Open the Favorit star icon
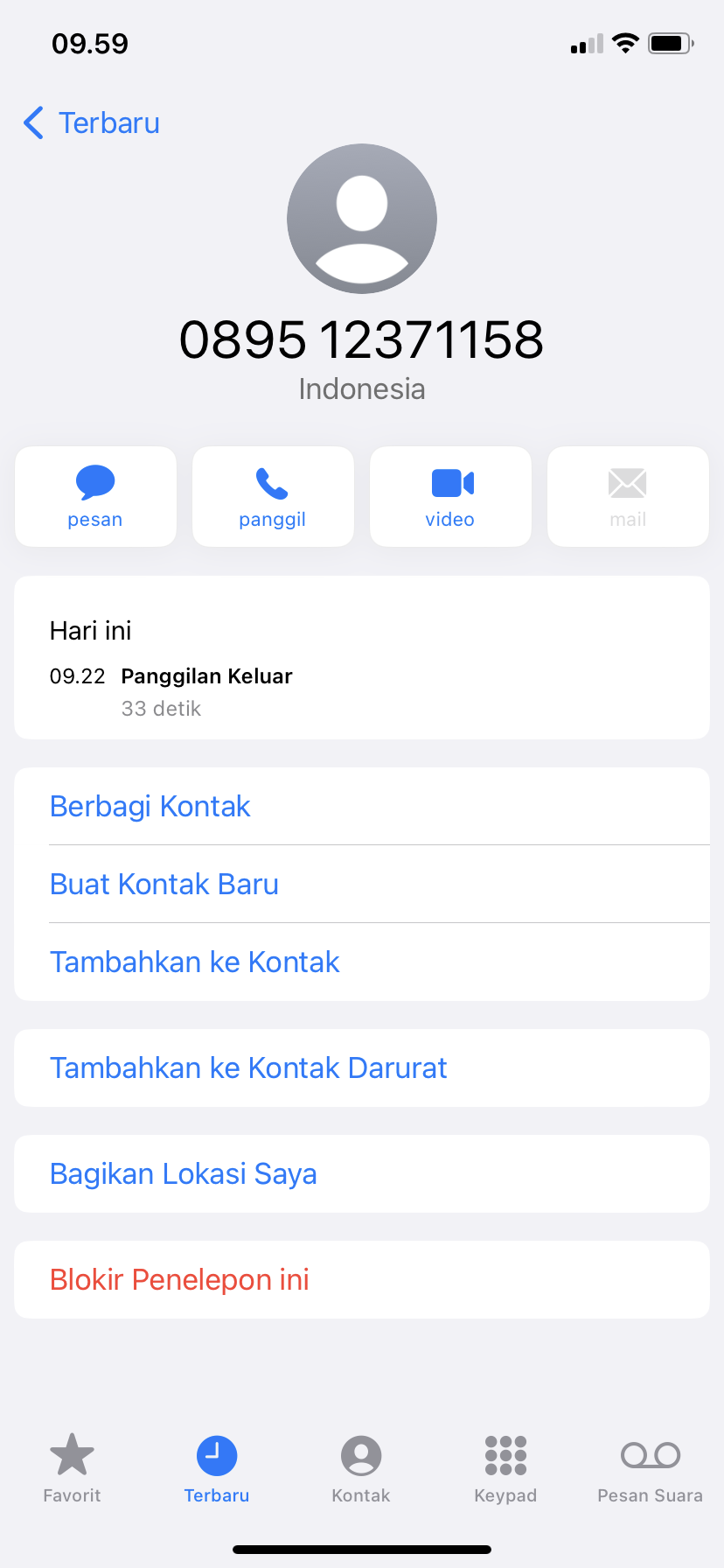 [x=72, y=1455]
